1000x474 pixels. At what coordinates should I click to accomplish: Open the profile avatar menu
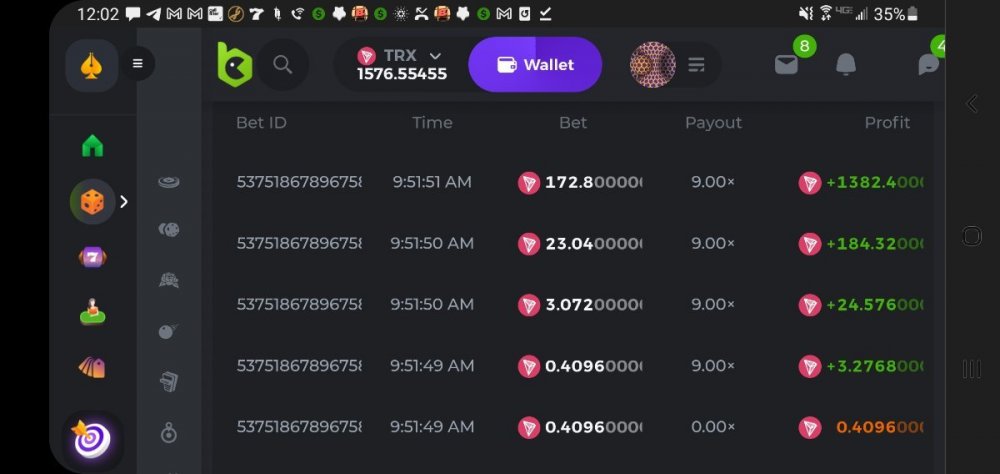click(653, 65)
